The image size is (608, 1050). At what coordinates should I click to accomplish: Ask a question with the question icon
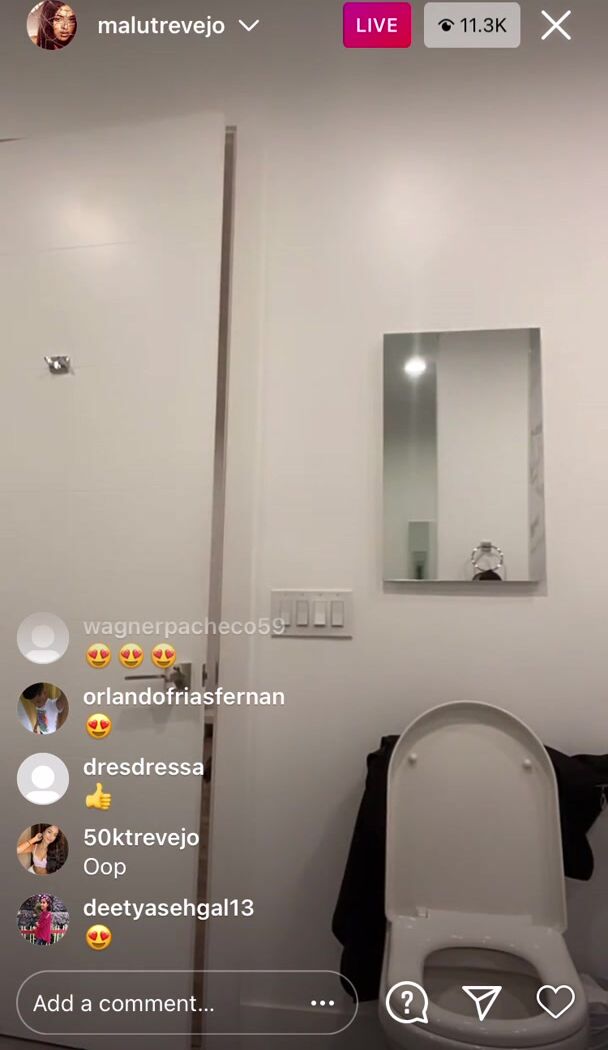[x=407, y=1002]
